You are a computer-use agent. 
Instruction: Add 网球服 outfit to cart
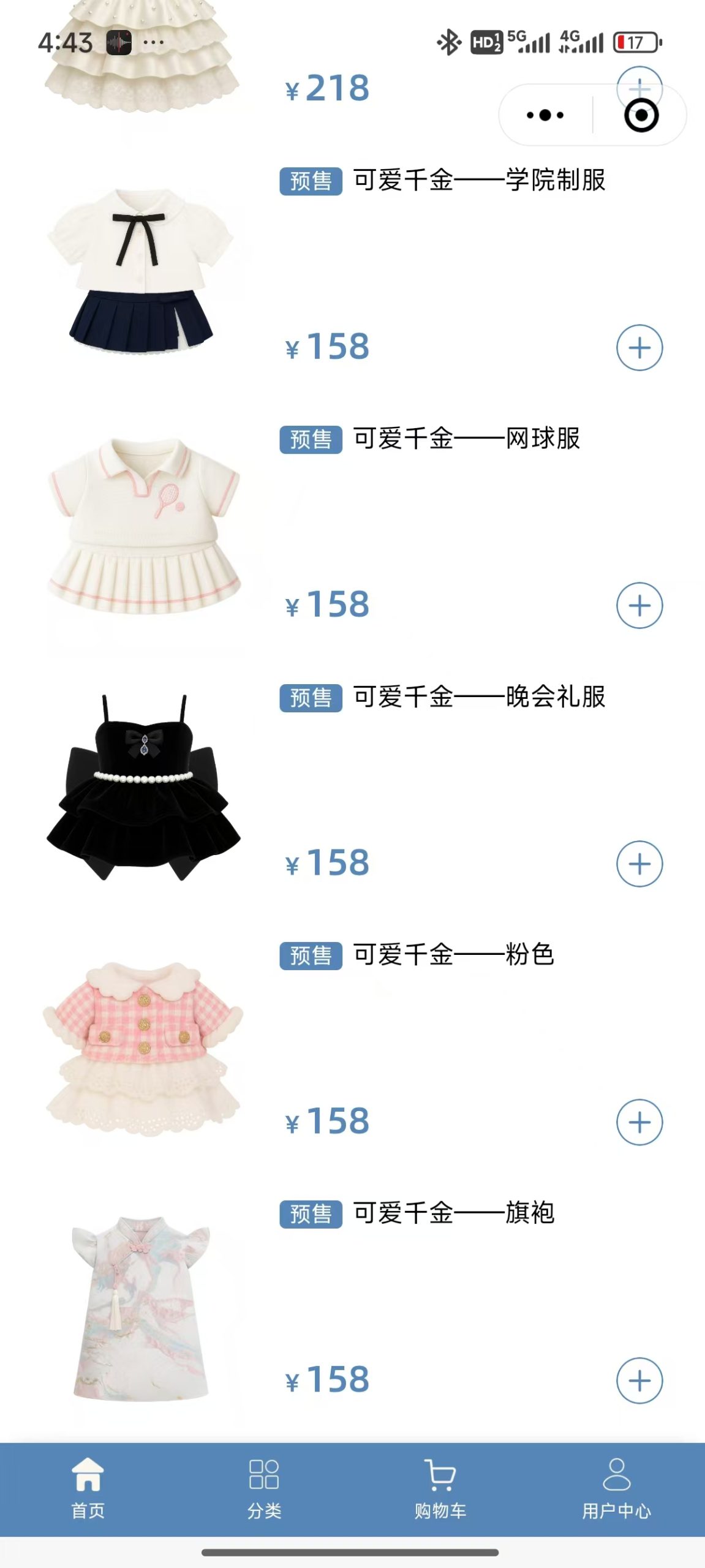point(639,606)
